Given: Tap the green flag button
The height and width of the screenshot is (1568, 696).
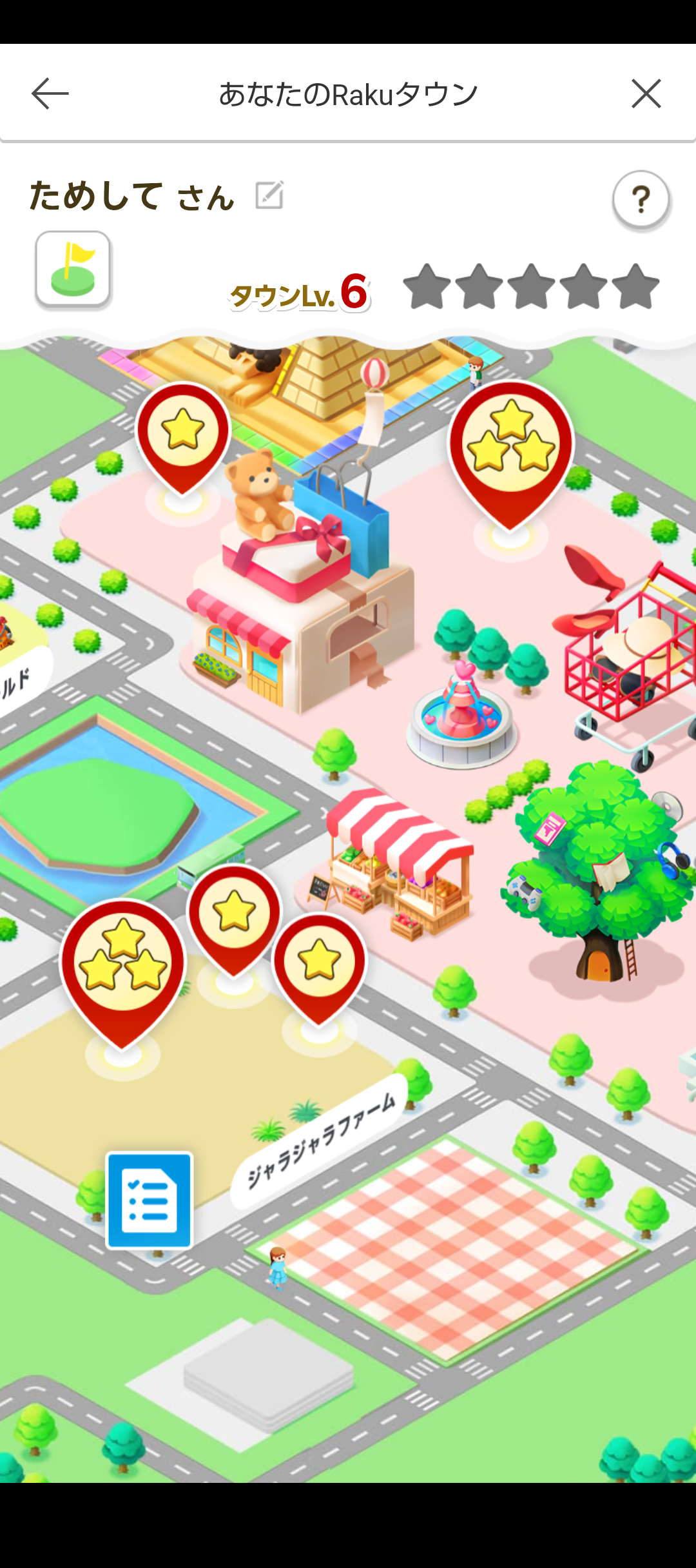Looking at the screenshot, I should (73, 269).
